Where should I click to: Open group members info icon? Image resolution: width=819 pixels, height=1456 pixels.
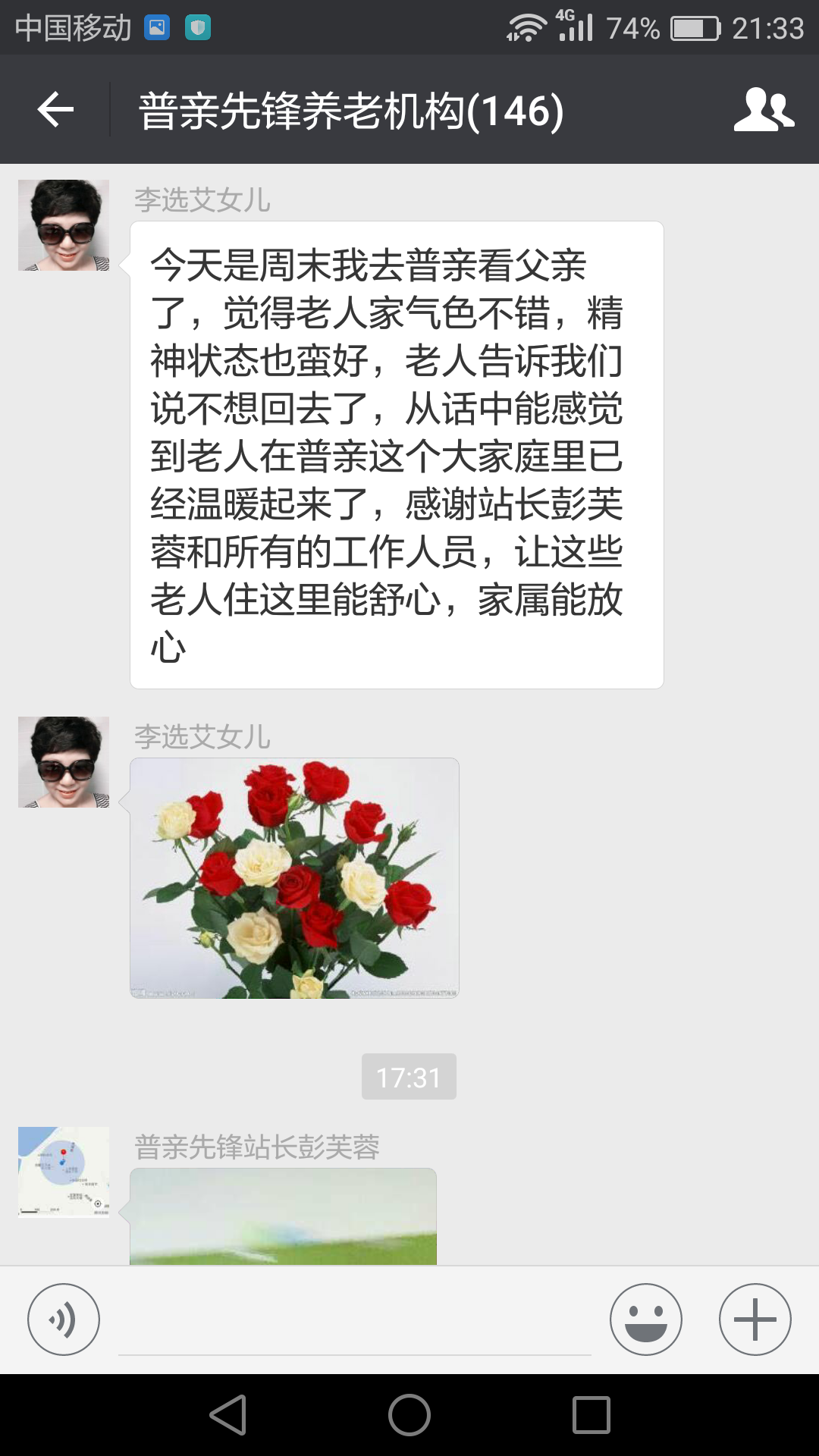click(x=763, y=110)
